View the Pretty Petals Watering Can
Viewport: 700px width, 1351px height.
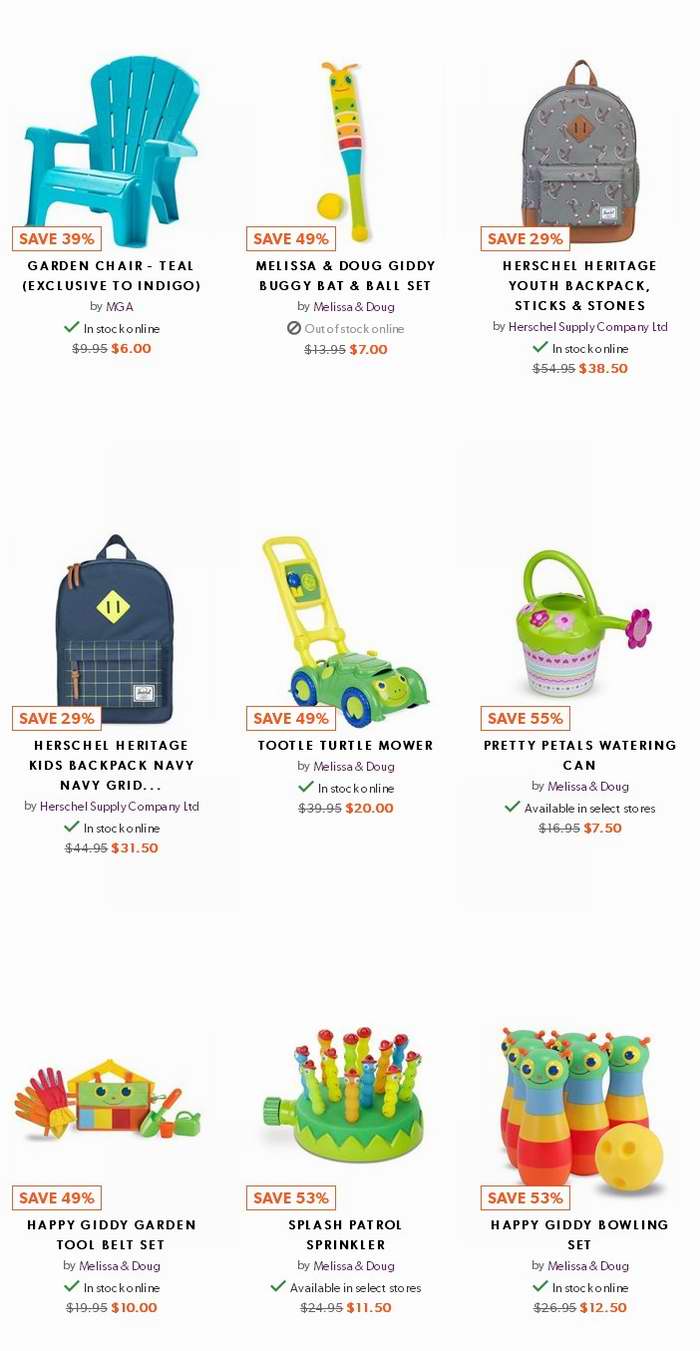[x=580, y=755]
